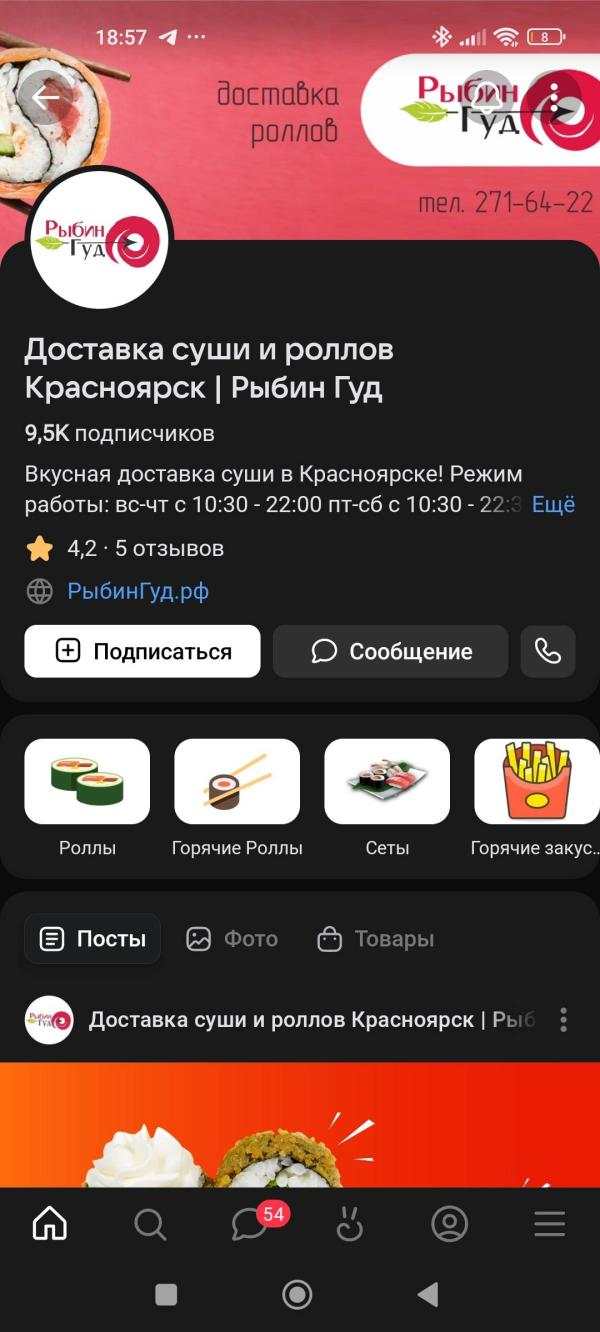Go back using the top-left arrow

[x=47, y=97]
